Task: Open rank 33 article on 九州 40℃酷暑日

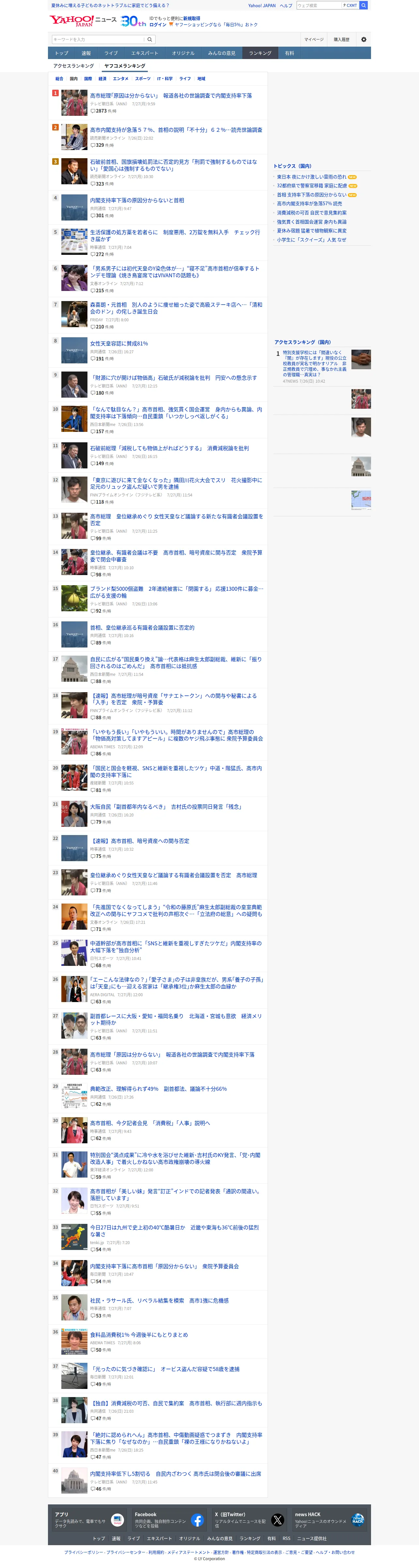Action: tap(175, 1231)
